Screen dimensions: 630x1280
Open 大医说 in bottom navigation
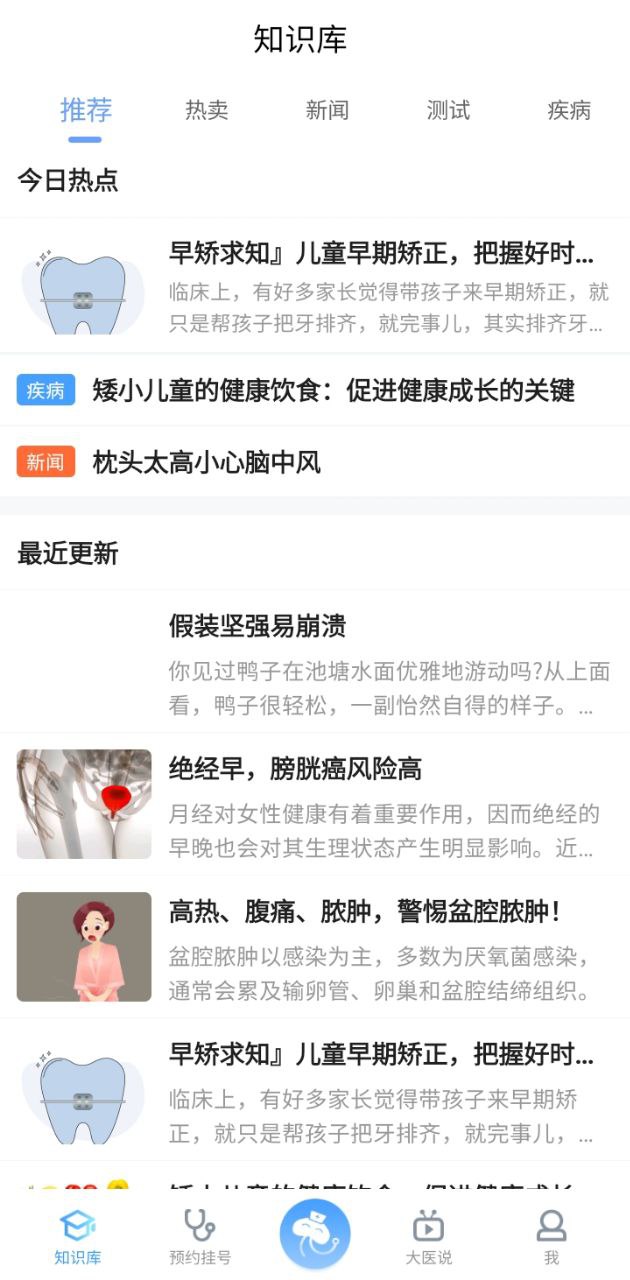click(428, 1237)
